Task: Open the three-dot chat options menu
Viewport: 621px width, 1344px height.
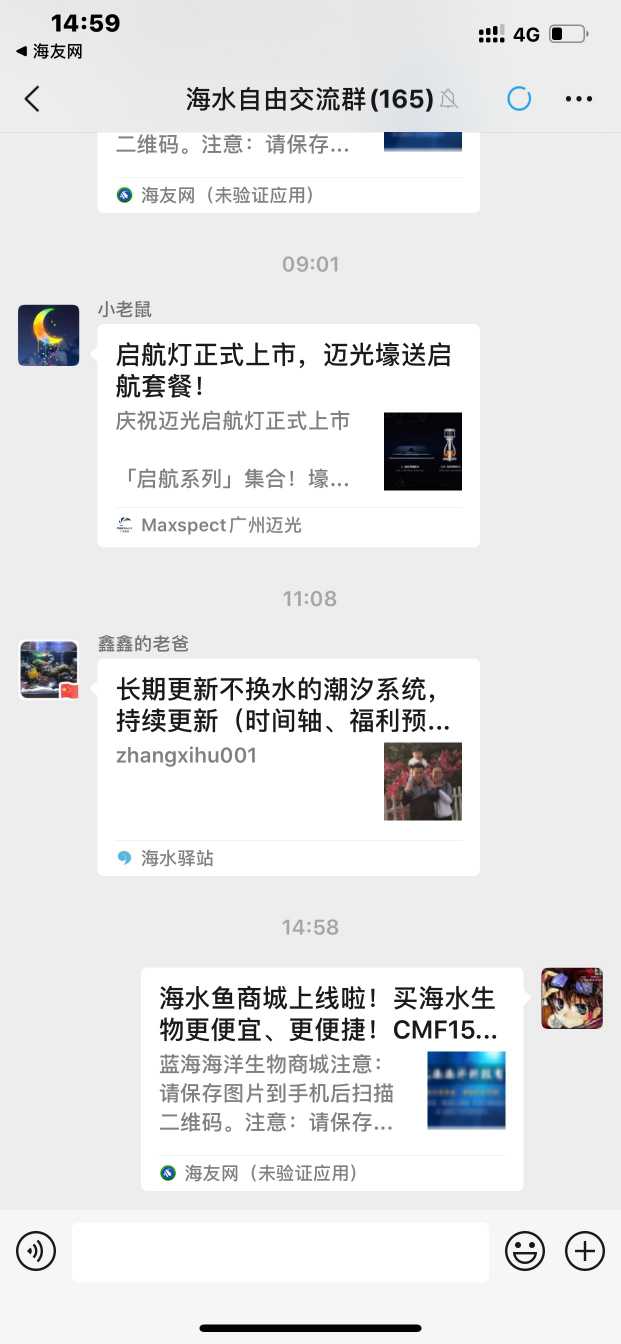Action: tap(579, 99)
